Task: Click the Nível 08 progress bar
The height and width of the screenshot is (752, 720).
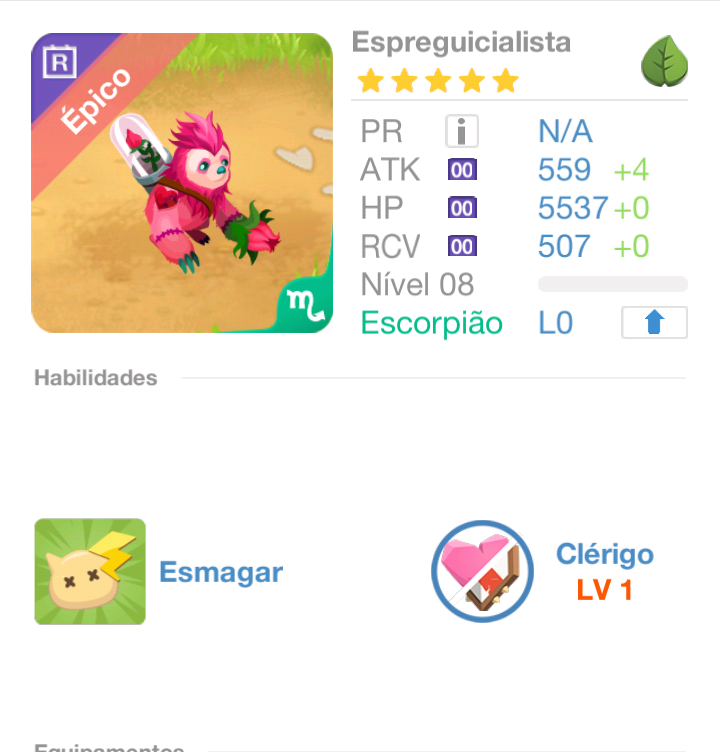Action: pos(611,284)
